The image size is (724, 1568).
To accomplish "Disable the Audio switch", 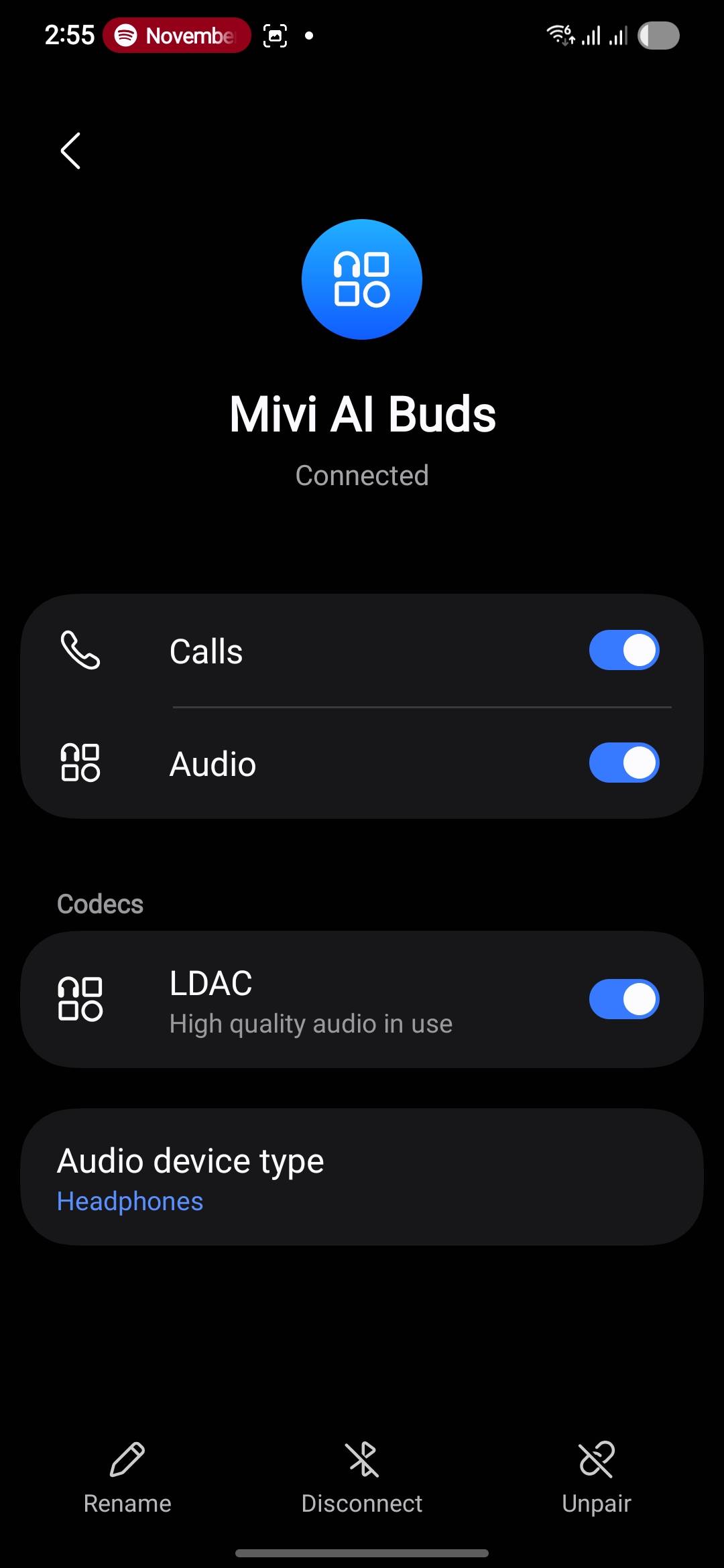I will [623, 763].
